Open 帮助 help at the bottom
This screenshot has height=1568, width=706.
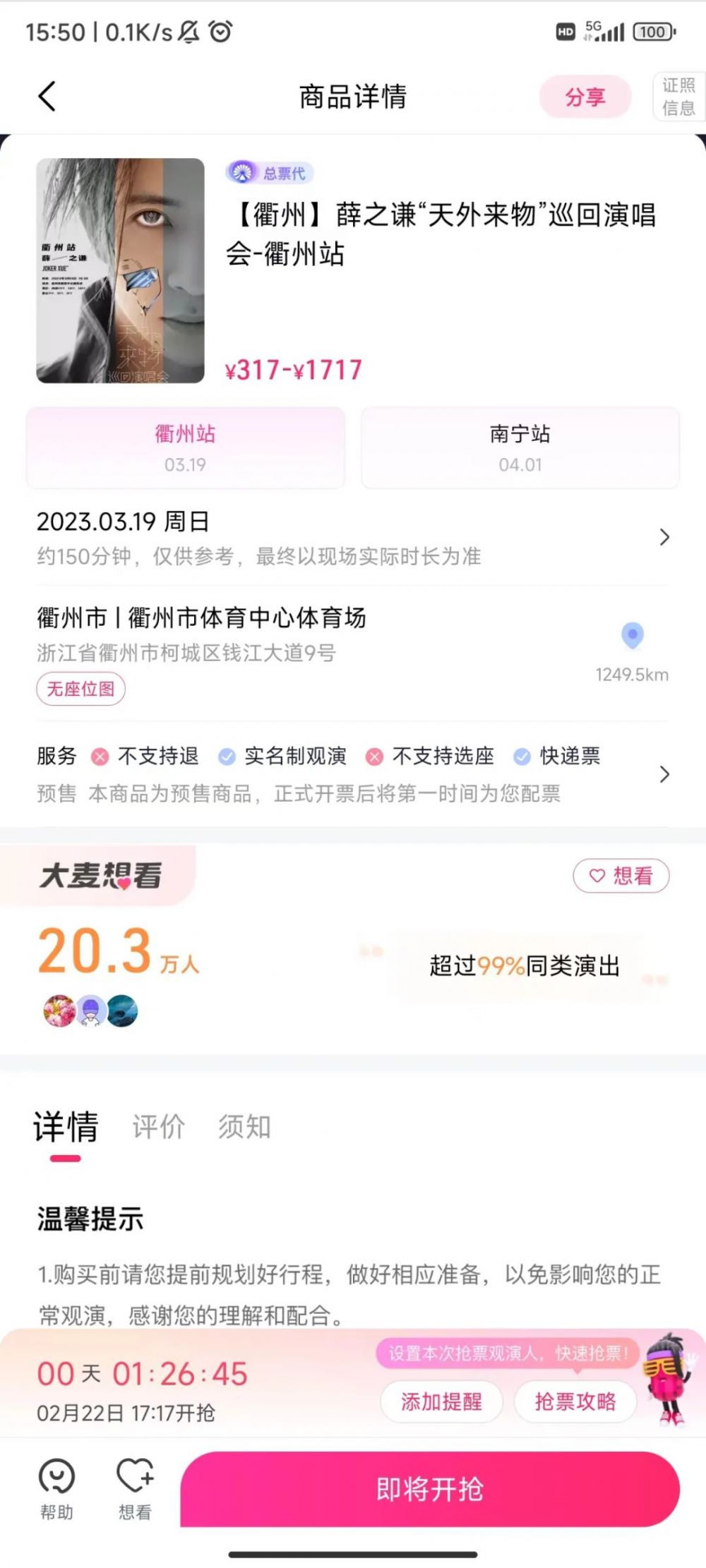56,1490
